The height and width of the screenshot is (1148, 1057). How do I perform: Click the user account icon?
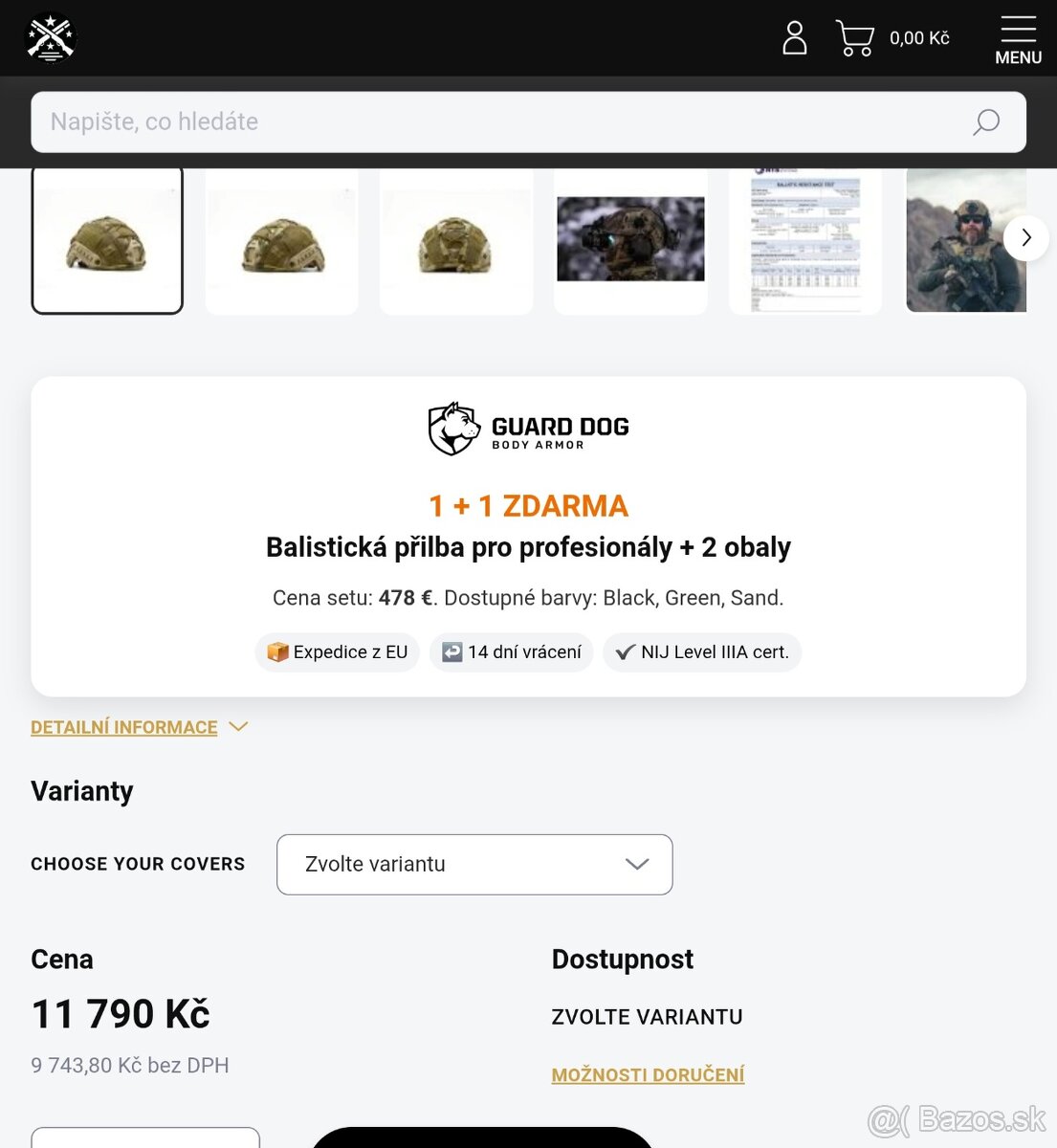794,38
